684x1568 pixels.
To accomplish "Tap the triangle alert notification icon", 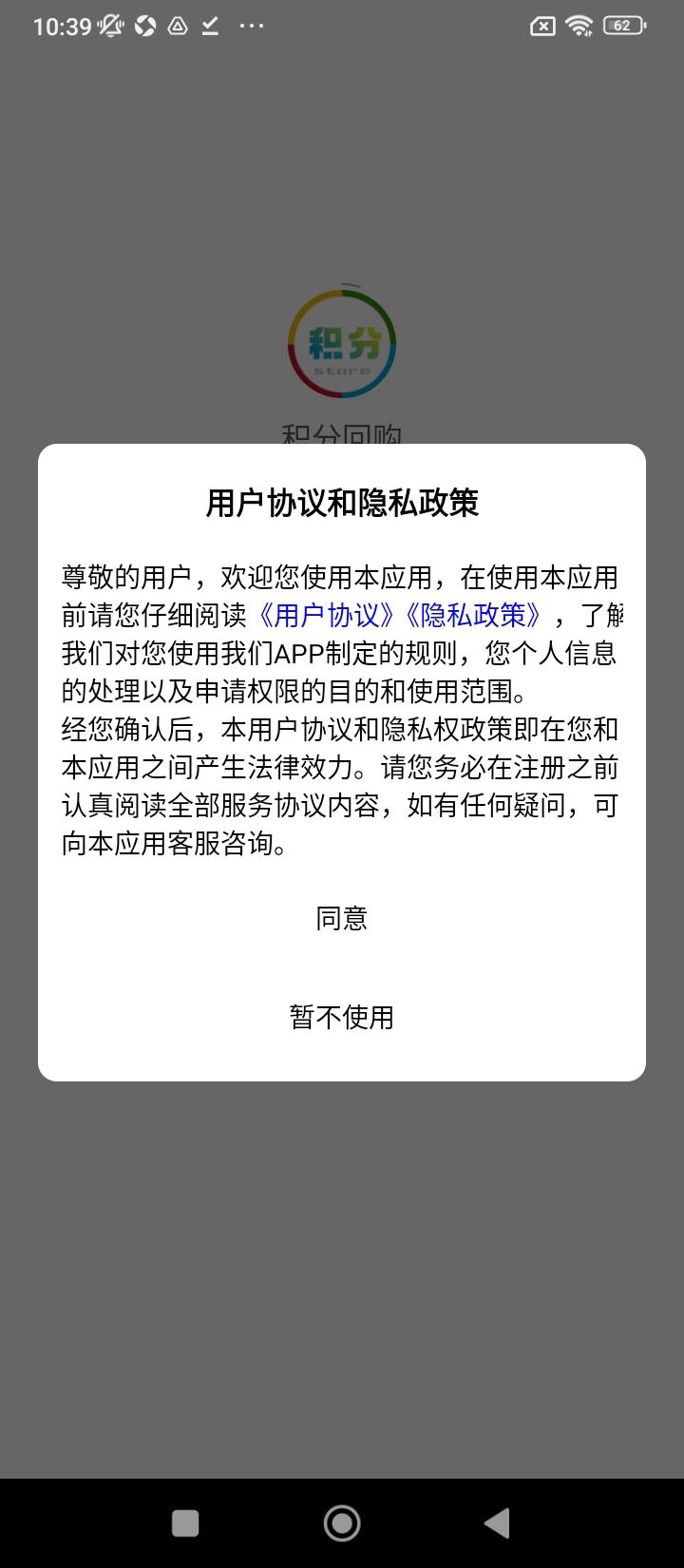I will [177, 26].
